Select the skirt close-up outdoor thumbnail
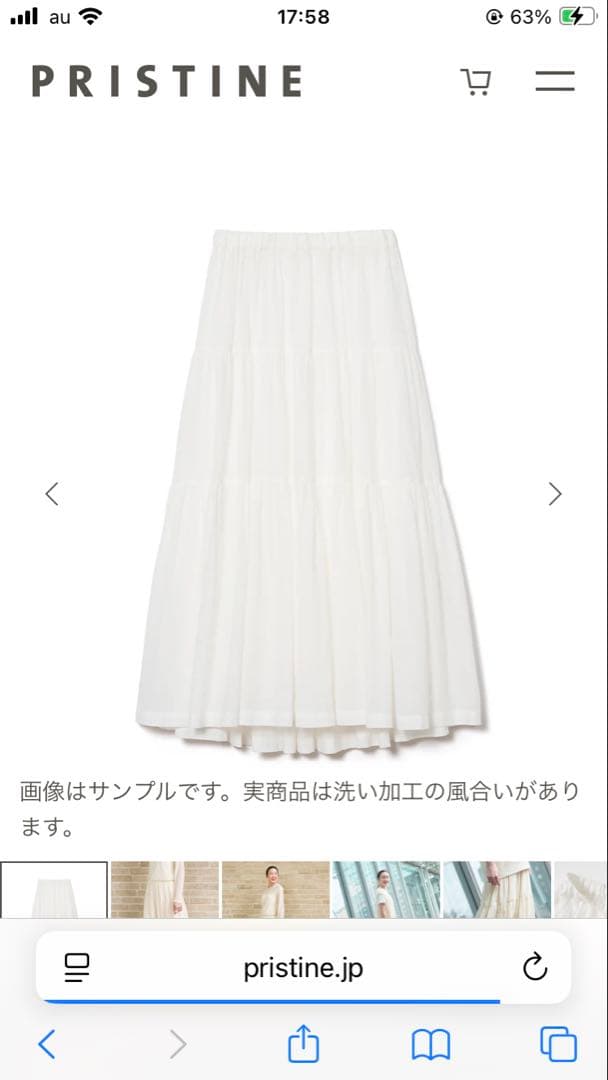The height and width of the screenshot is (1080, 608). coord(497,890)
